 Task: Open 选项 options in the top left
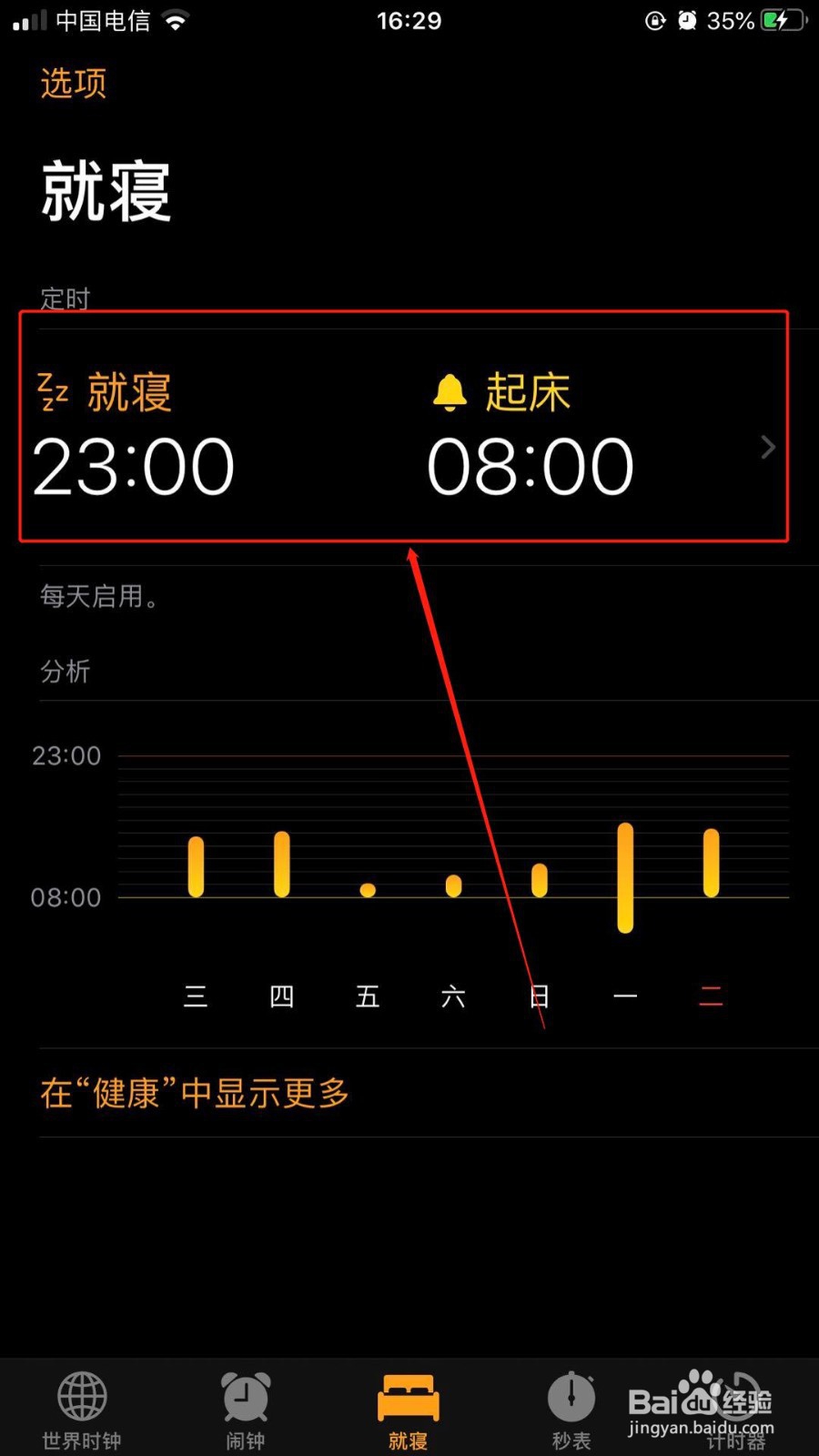(x=73, y=84)
